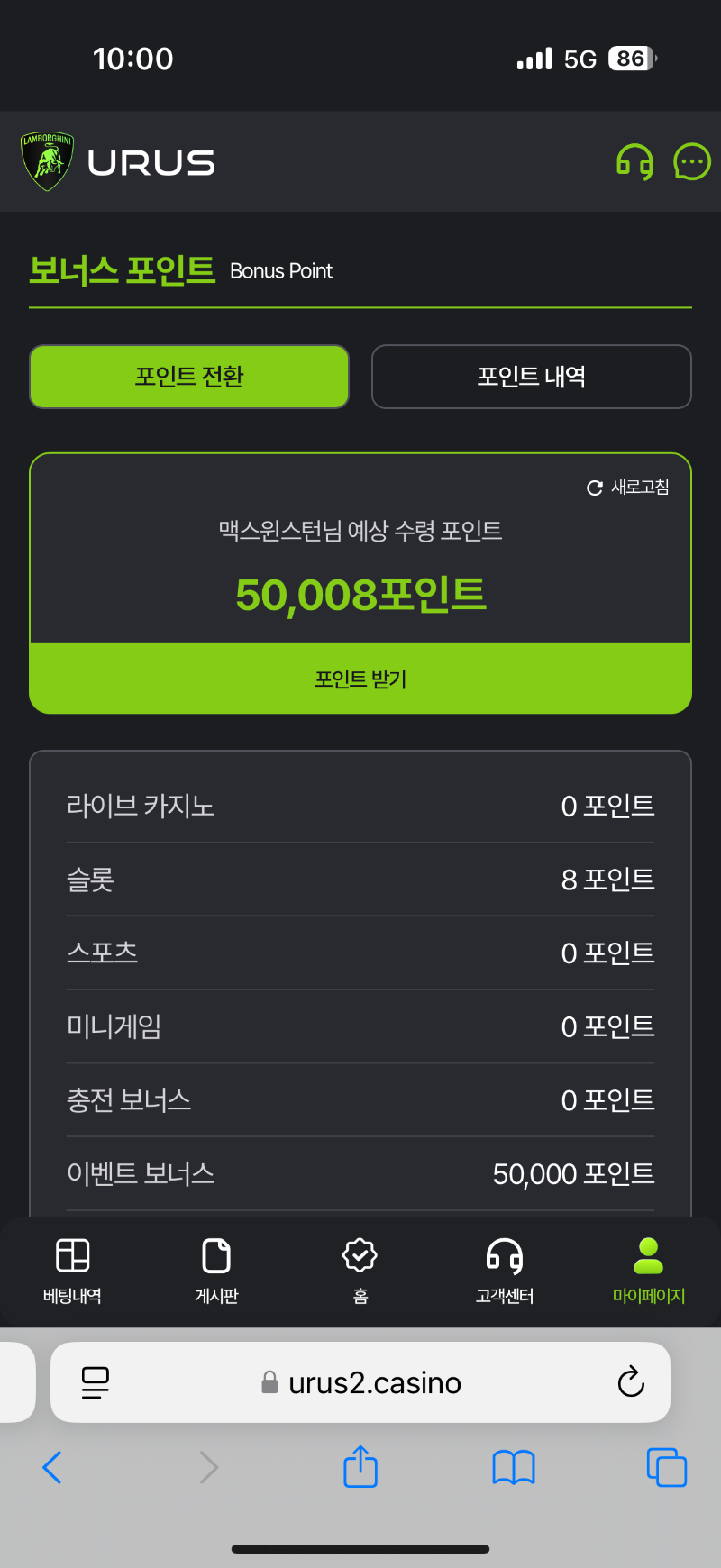The height and width of the screenshot is (1568, 721).
Task: Switch to the 포인트 내역 tab
Action: pyautogui.click(x=532, y=377)
